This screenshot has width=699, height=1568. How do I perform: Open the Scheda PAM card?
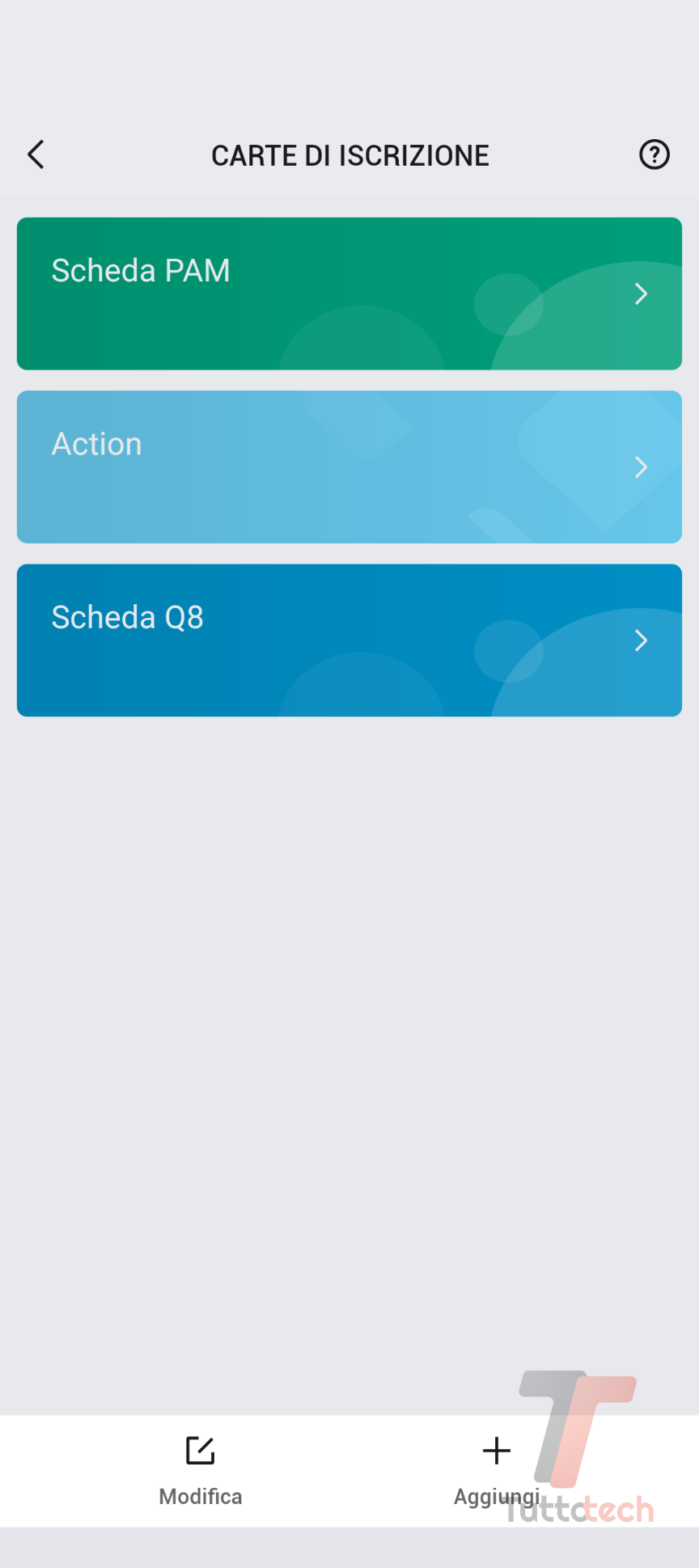coord(349,294)
